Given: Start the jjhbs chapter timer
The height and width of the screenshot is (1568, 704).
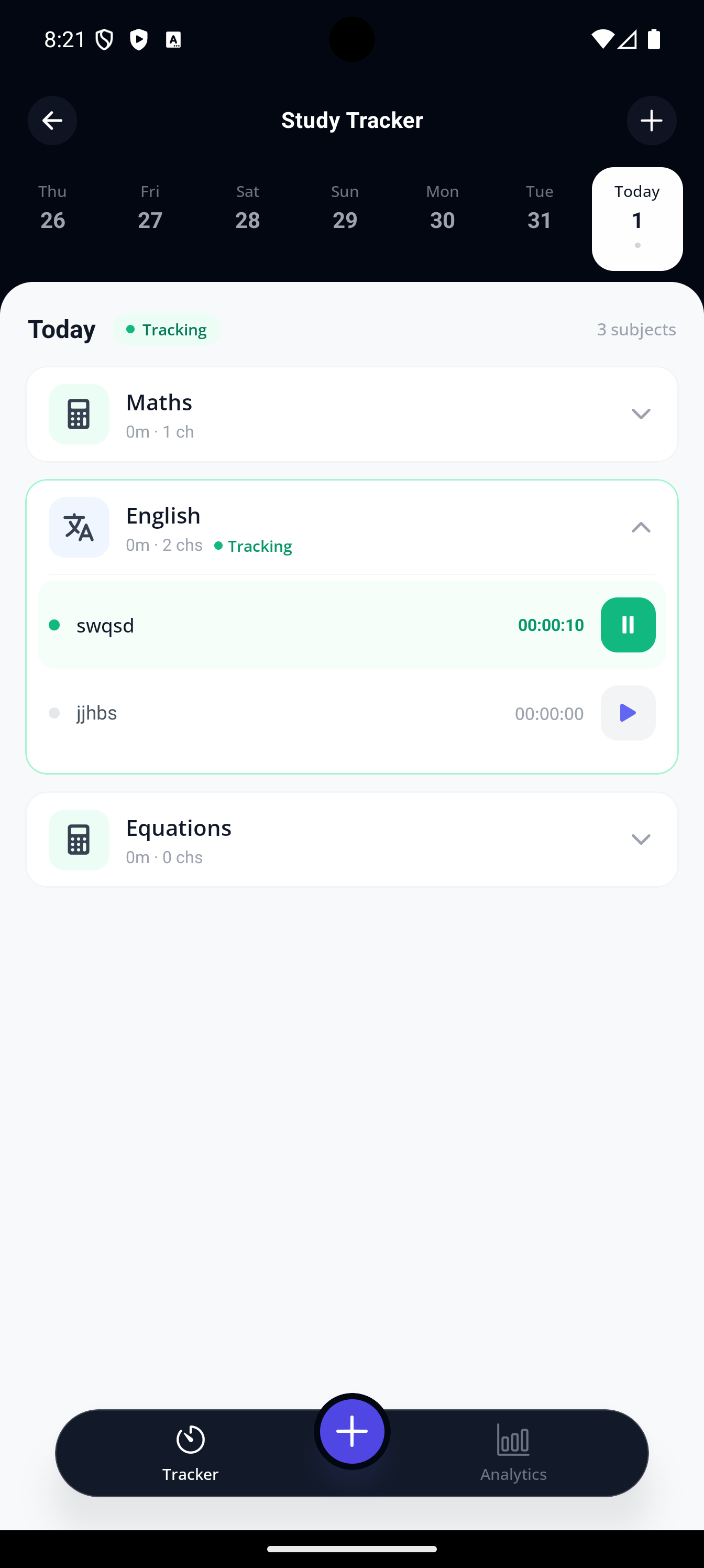Looking at the screenshot, I should (x=628, y=713).
